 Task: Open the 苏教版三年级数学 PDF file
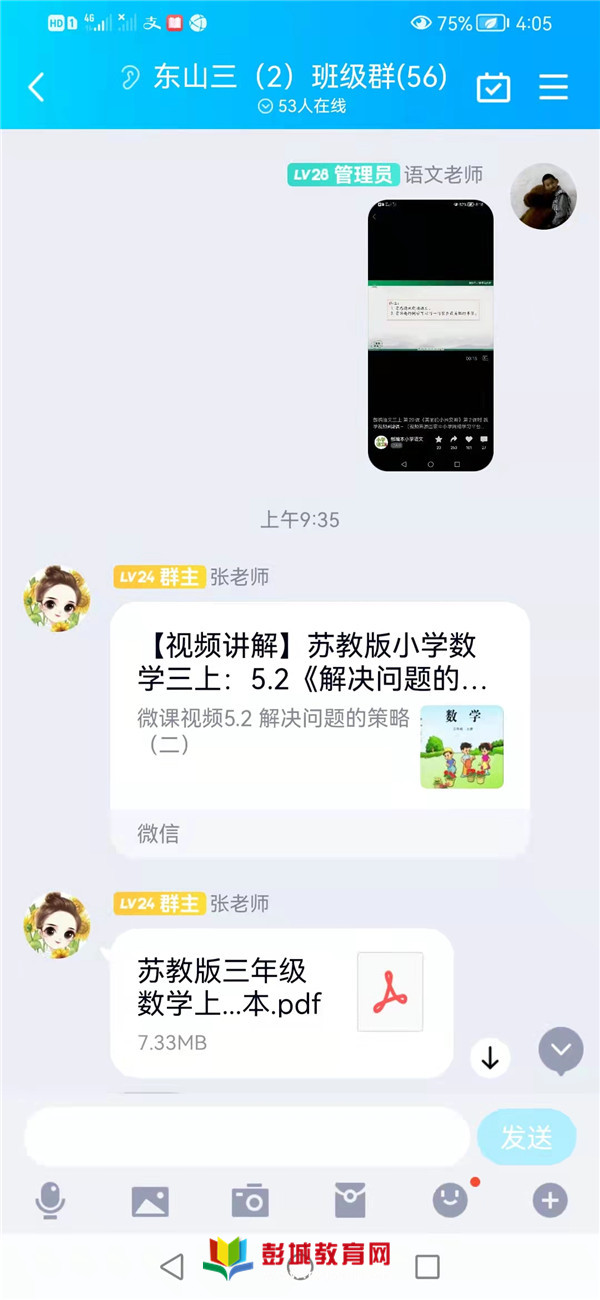281,1003
